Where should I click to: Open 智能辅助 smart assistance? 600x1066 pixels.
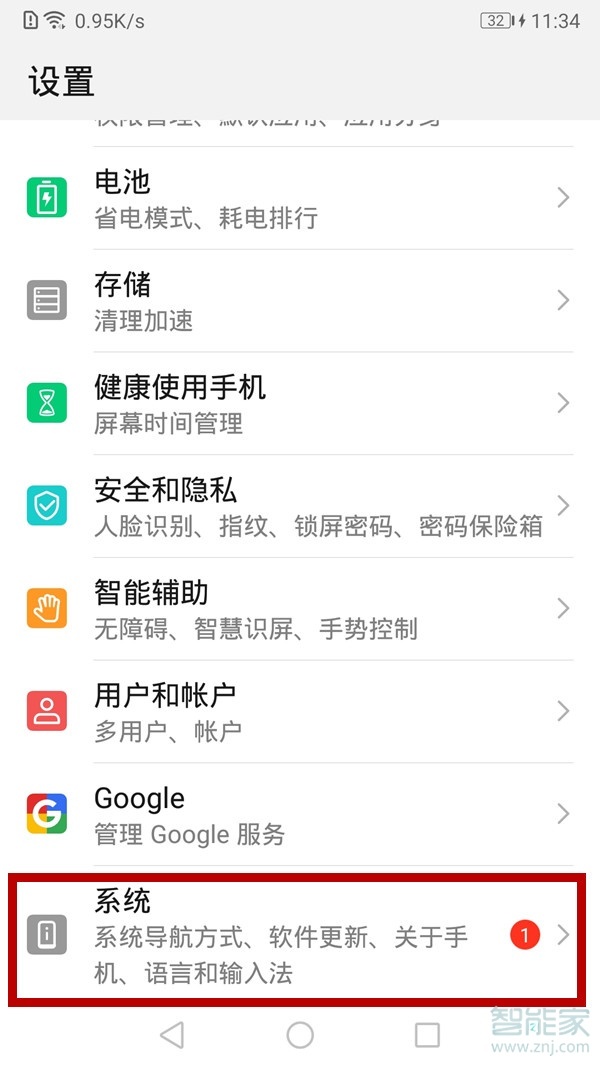tap(300, 609)
